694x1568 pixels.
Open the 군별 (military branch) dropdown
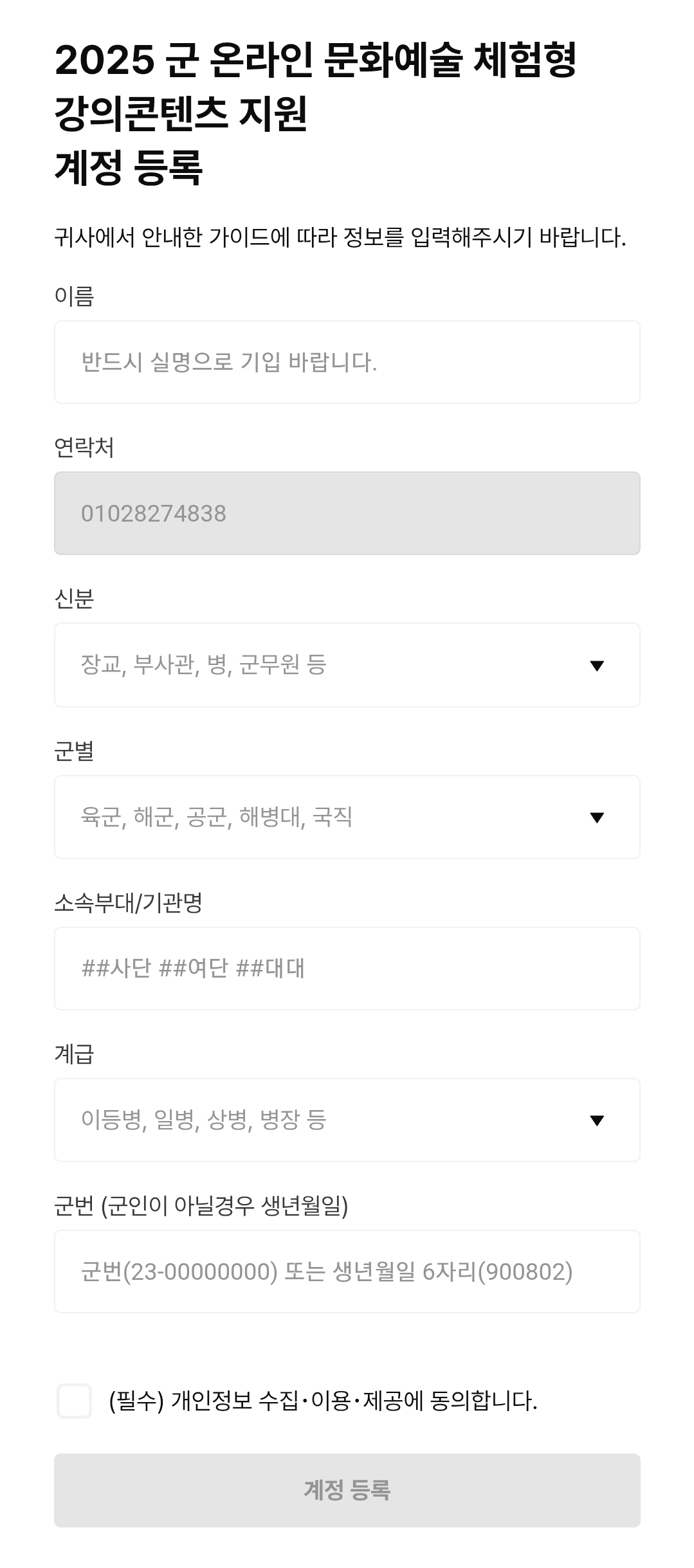point(347,817)
